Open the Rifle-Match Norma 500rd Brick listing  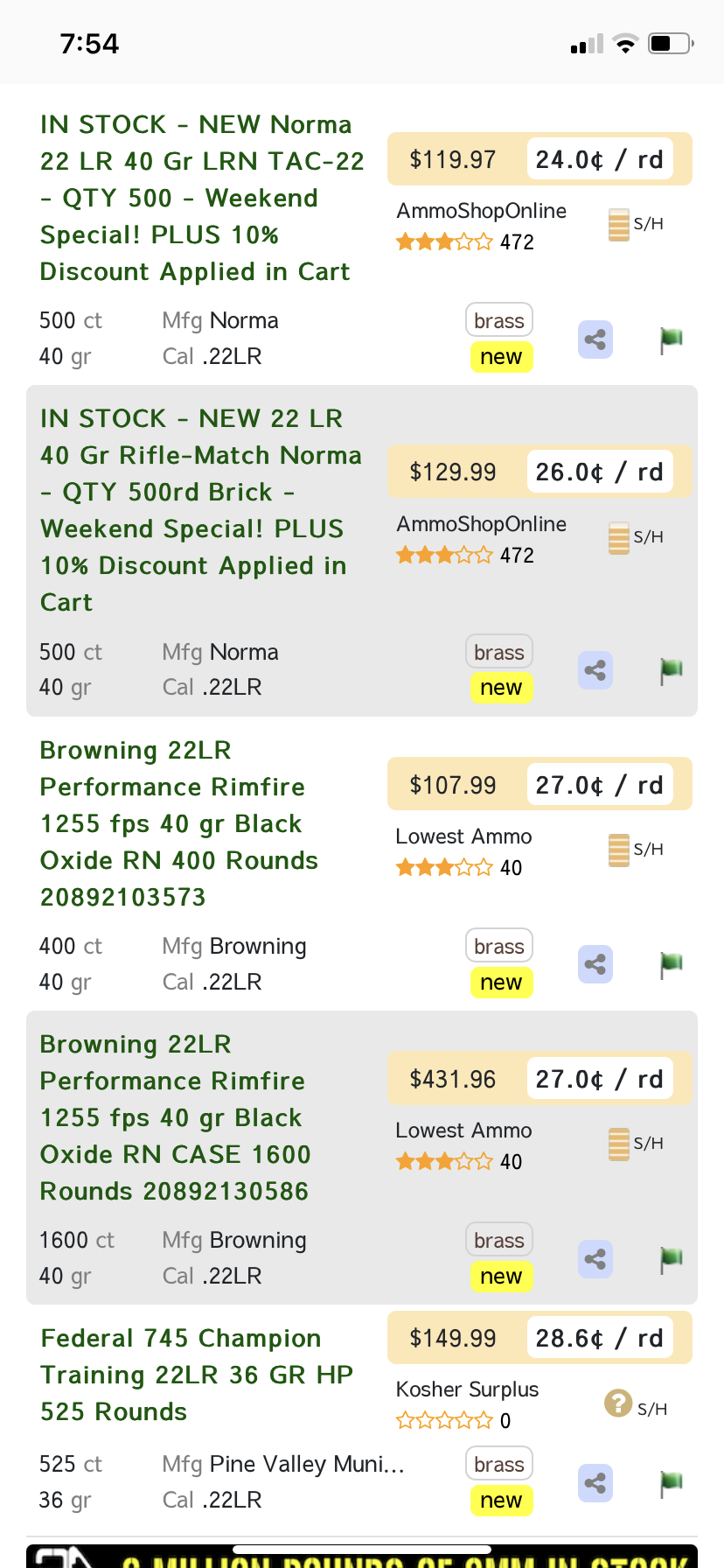tap(201, 510)
